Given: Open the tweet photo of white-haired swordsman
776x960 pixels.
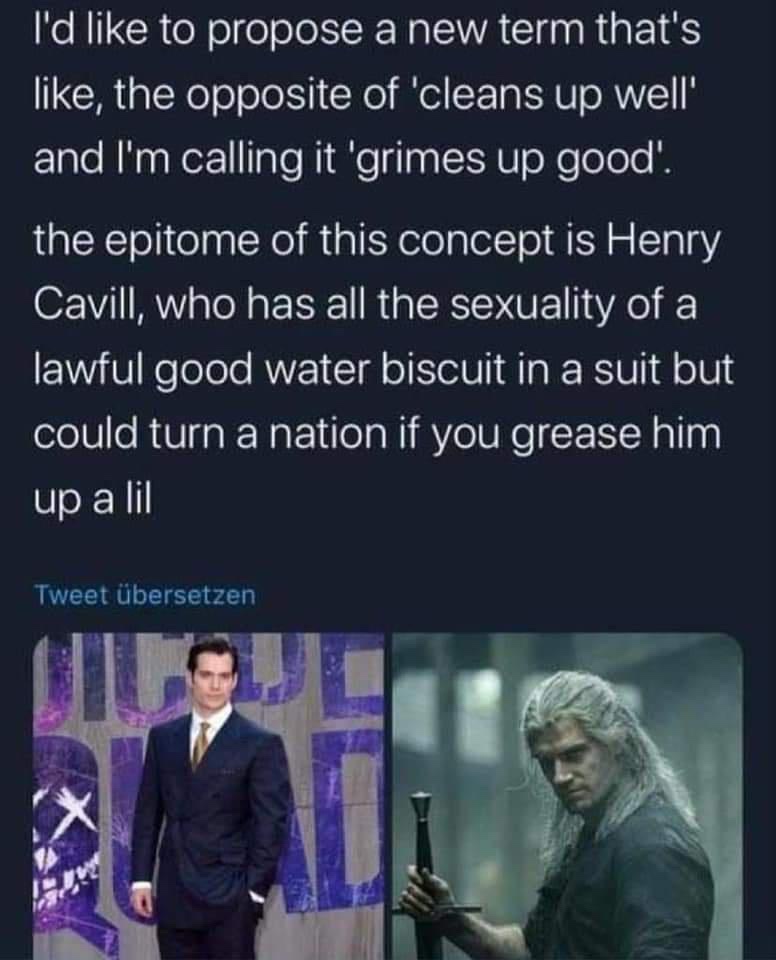Looking at the screenshot, I should (568, 795).
